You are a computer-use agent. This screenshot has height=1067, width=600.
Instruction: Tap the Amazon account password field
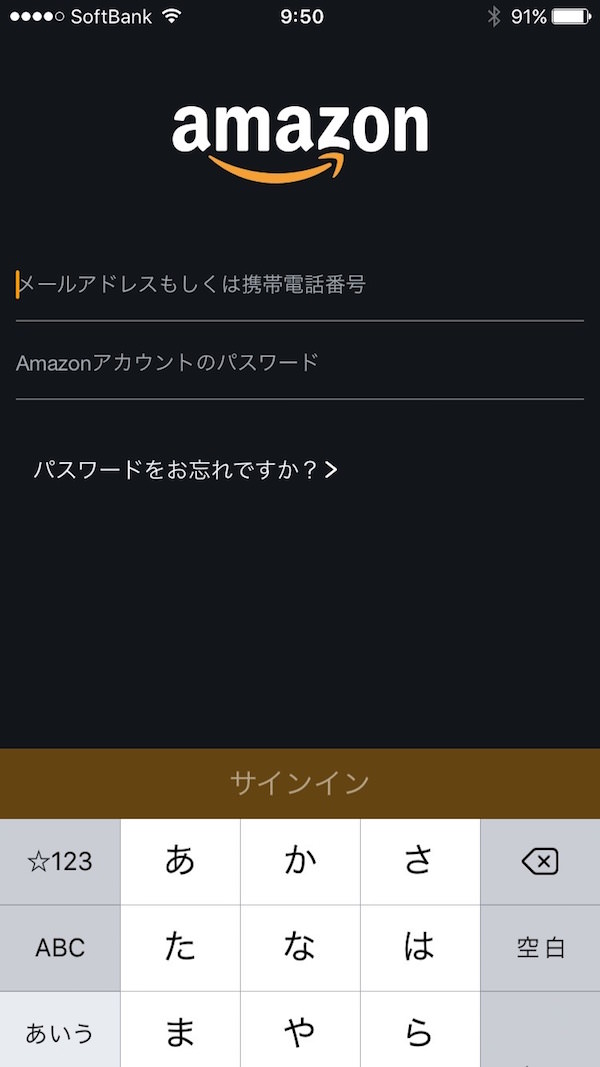pos(300,362)
